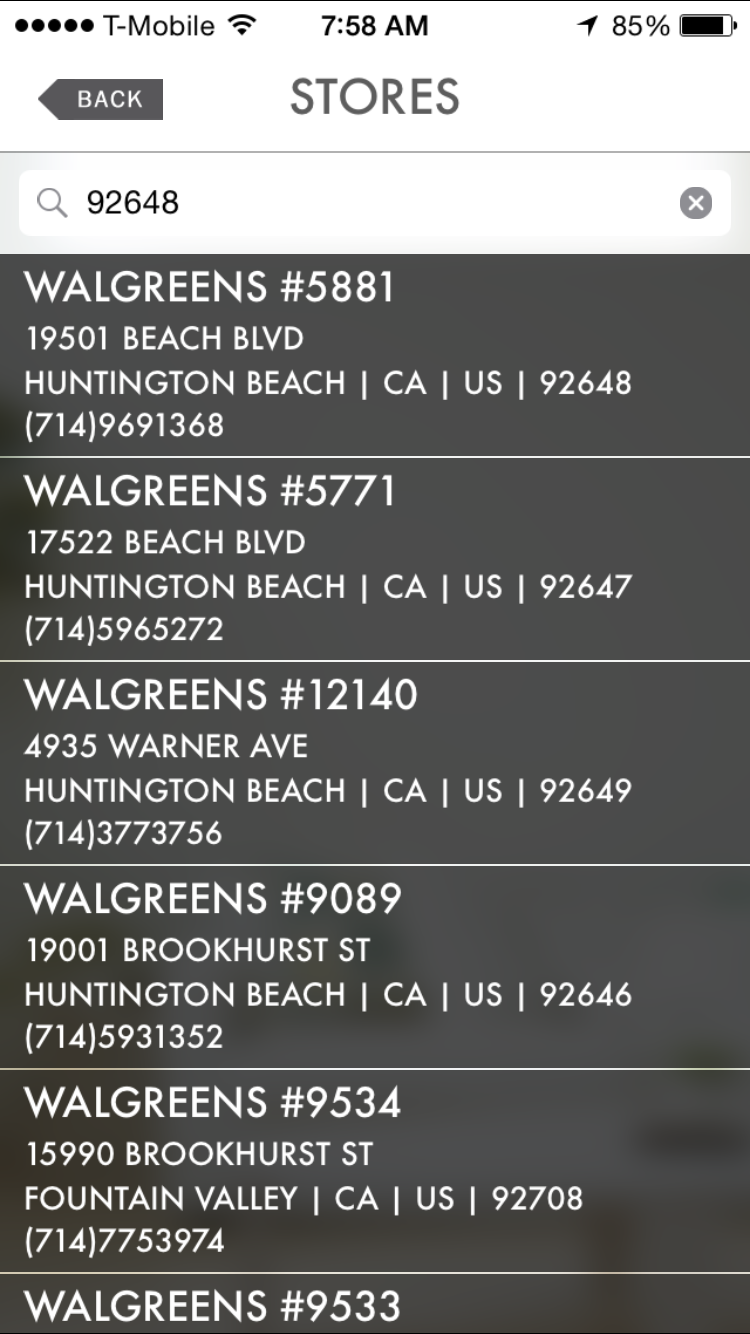Open Walgreens #9534 in Fountain Valley

point(374,1171)
